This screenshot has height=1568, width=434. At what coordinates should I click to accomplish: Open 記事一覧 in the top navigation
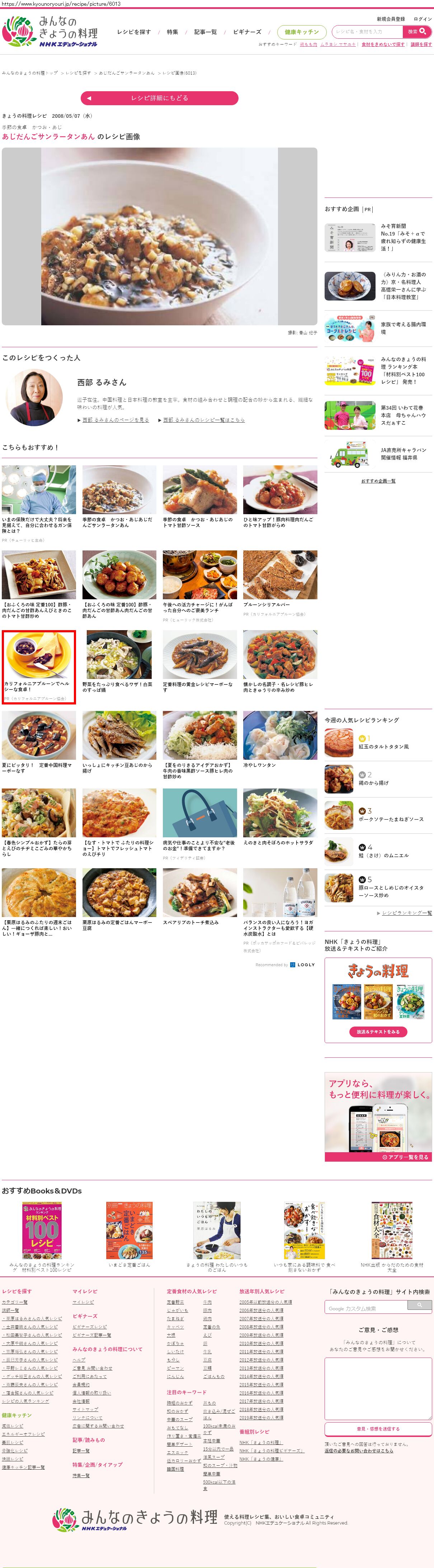tap(206, 32)
